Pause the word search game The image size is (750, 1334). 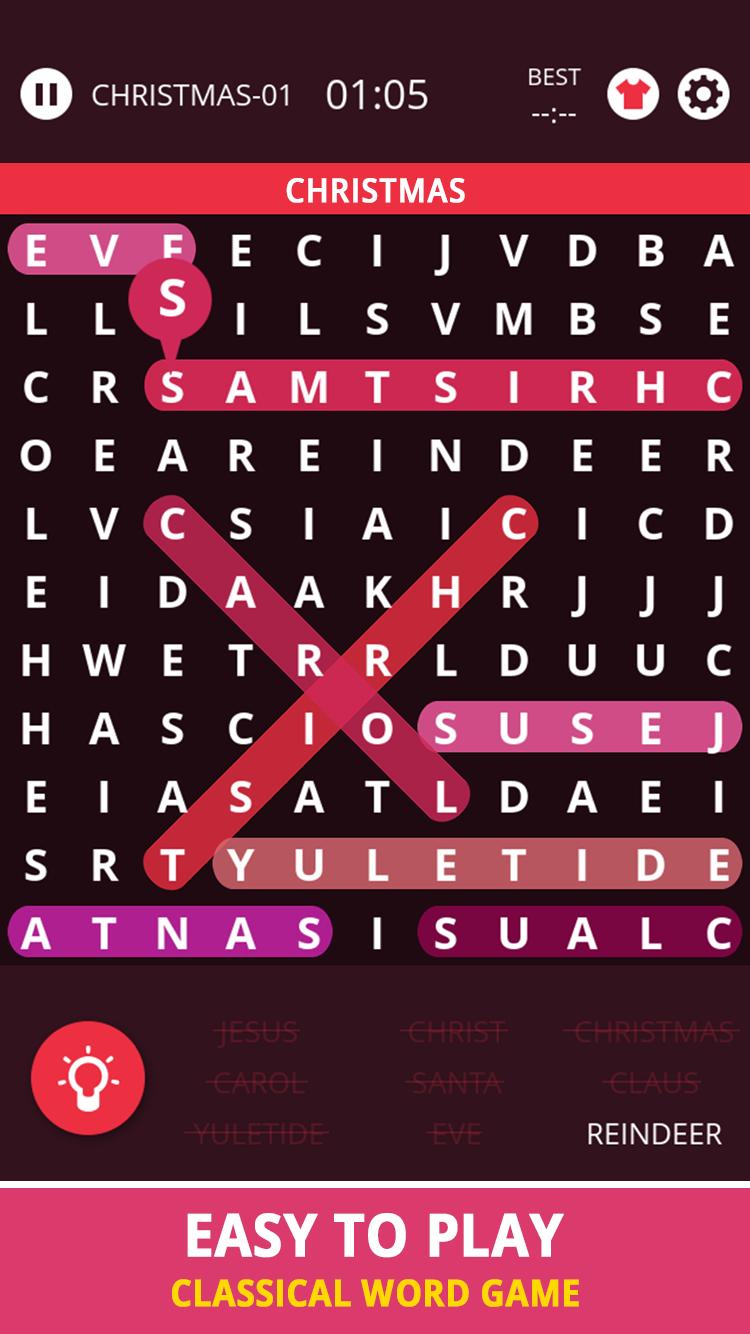point(46,95)
